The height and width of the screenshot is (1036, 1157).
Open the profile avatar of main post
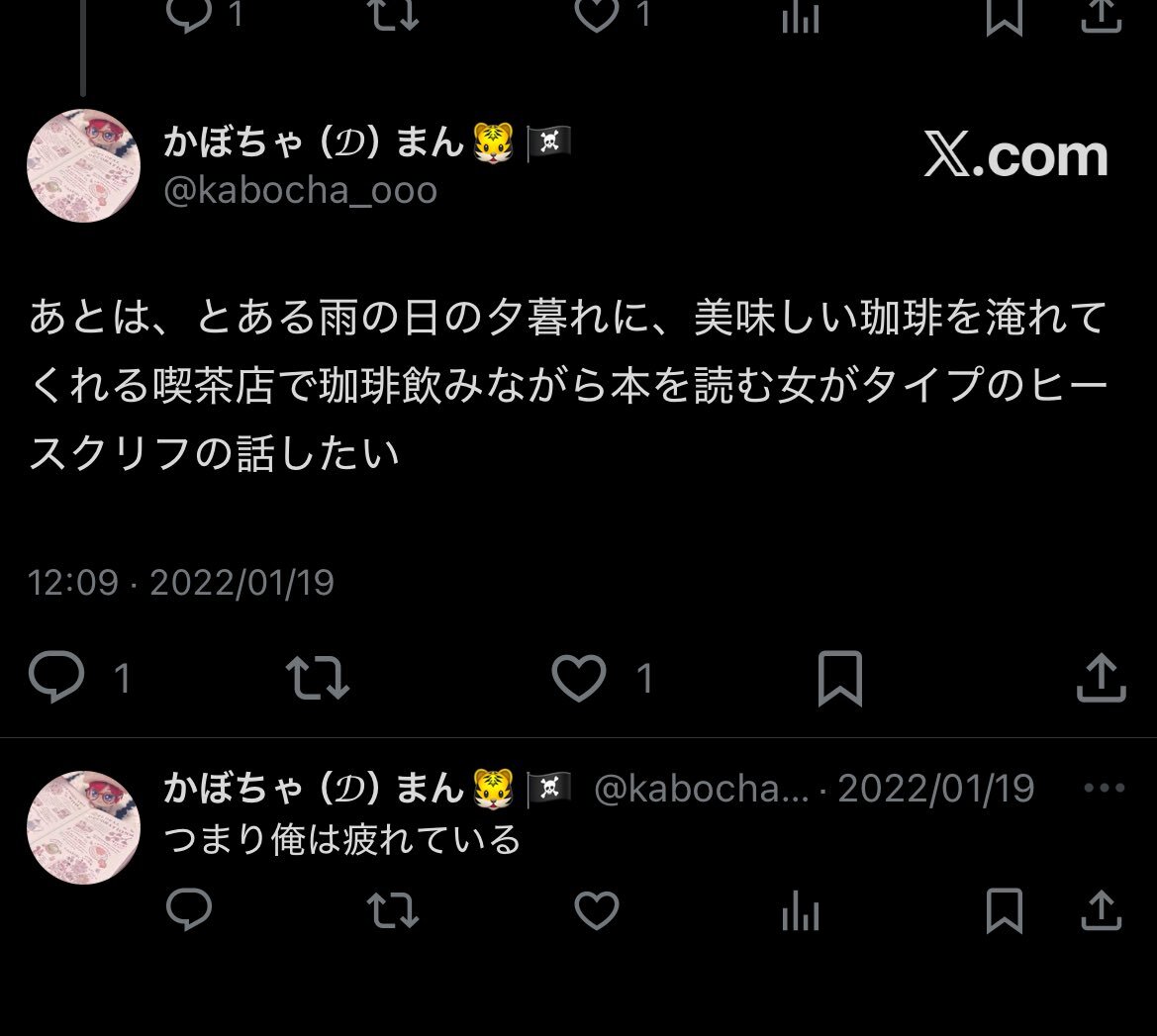(x=83, y=165)
